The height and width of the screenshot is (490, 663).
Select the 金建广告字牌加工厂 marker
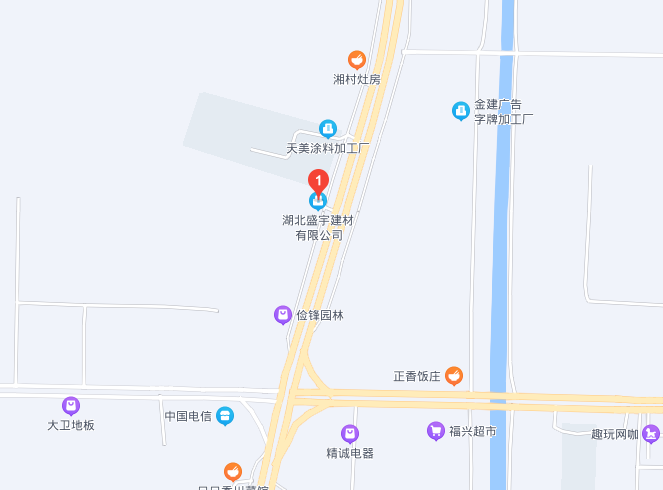(x=461, y=111)
